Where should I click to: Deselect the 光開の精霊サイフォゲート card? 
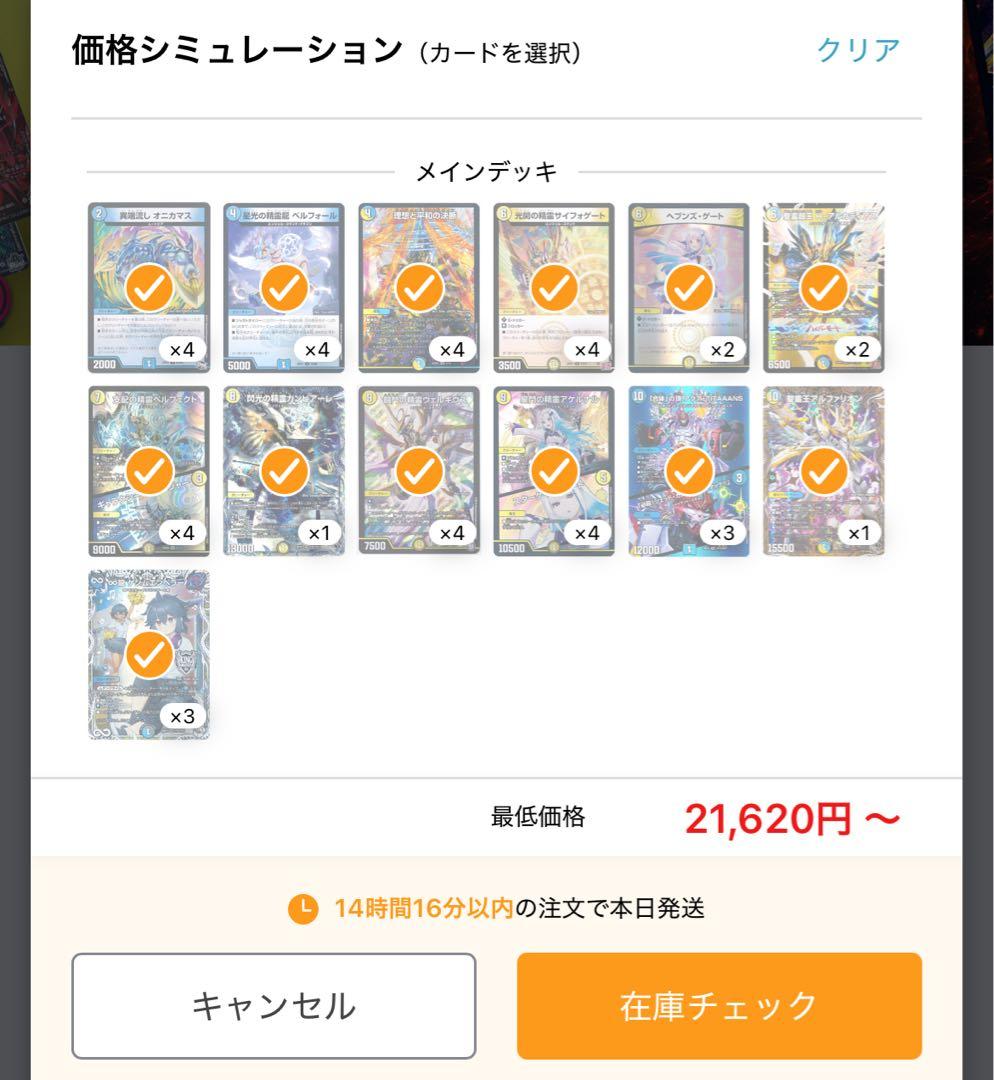(x=554, y=289)
